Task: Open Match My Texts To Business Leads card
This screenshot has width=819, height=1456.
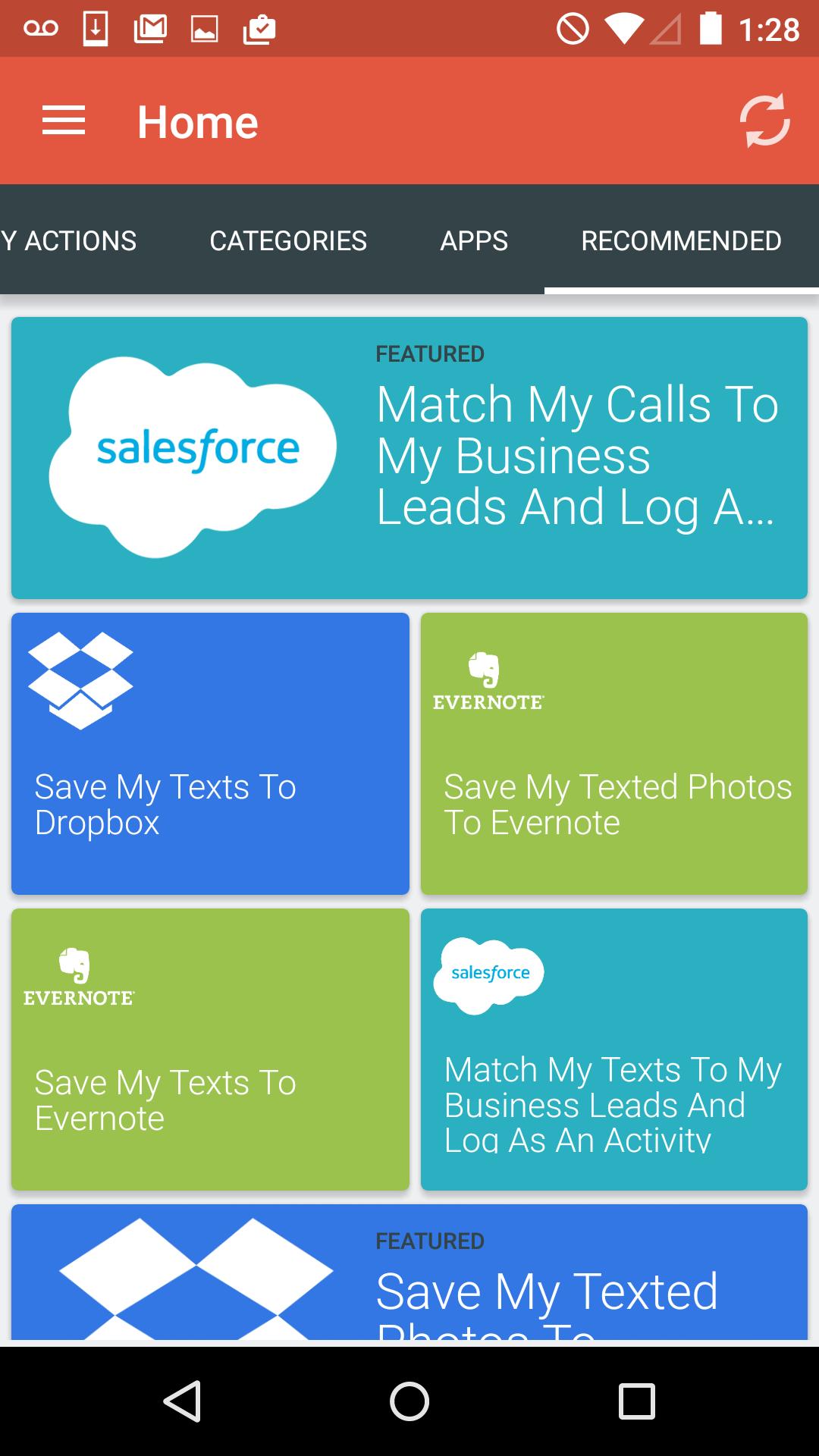Action: [614, 1050]
